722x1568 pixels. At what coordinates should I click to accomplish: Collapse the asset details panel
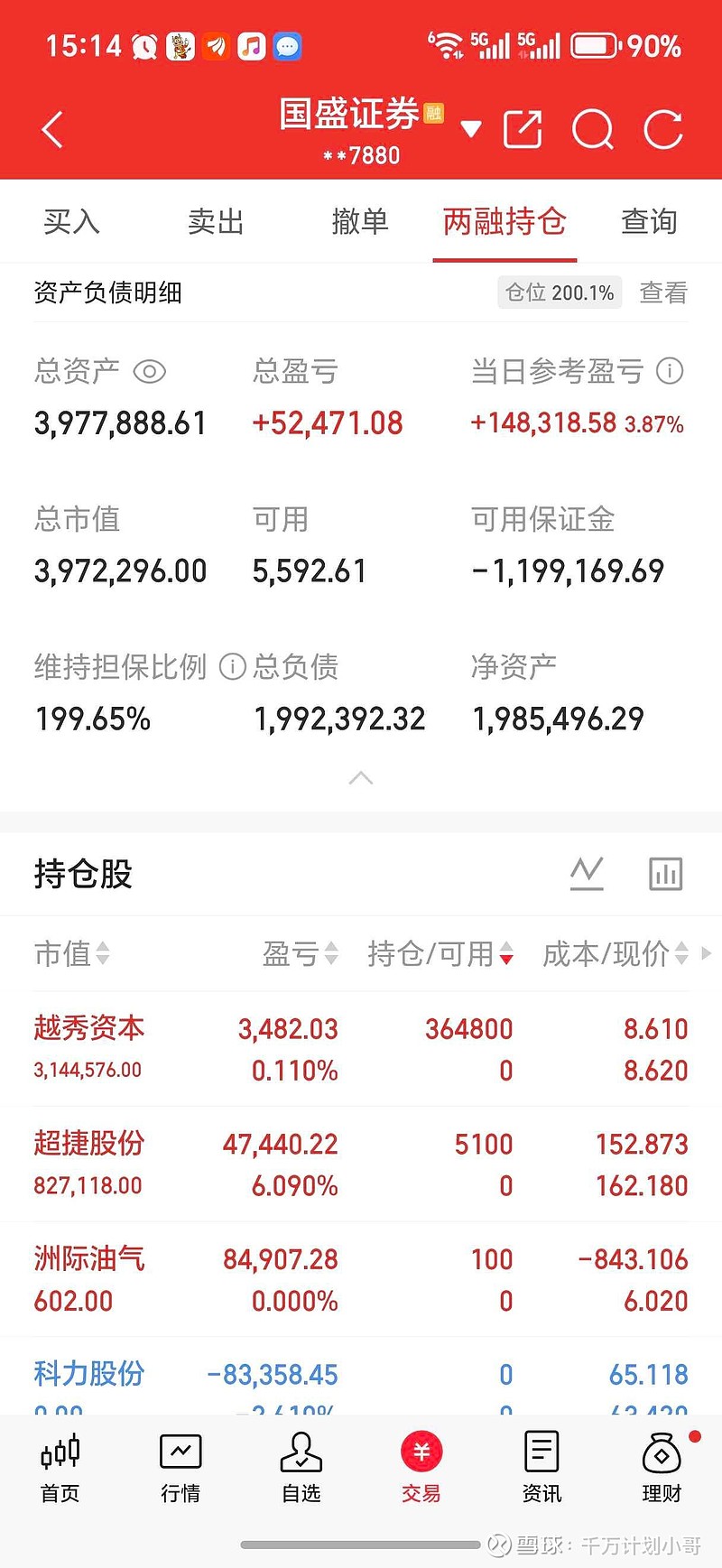[361, 778]
